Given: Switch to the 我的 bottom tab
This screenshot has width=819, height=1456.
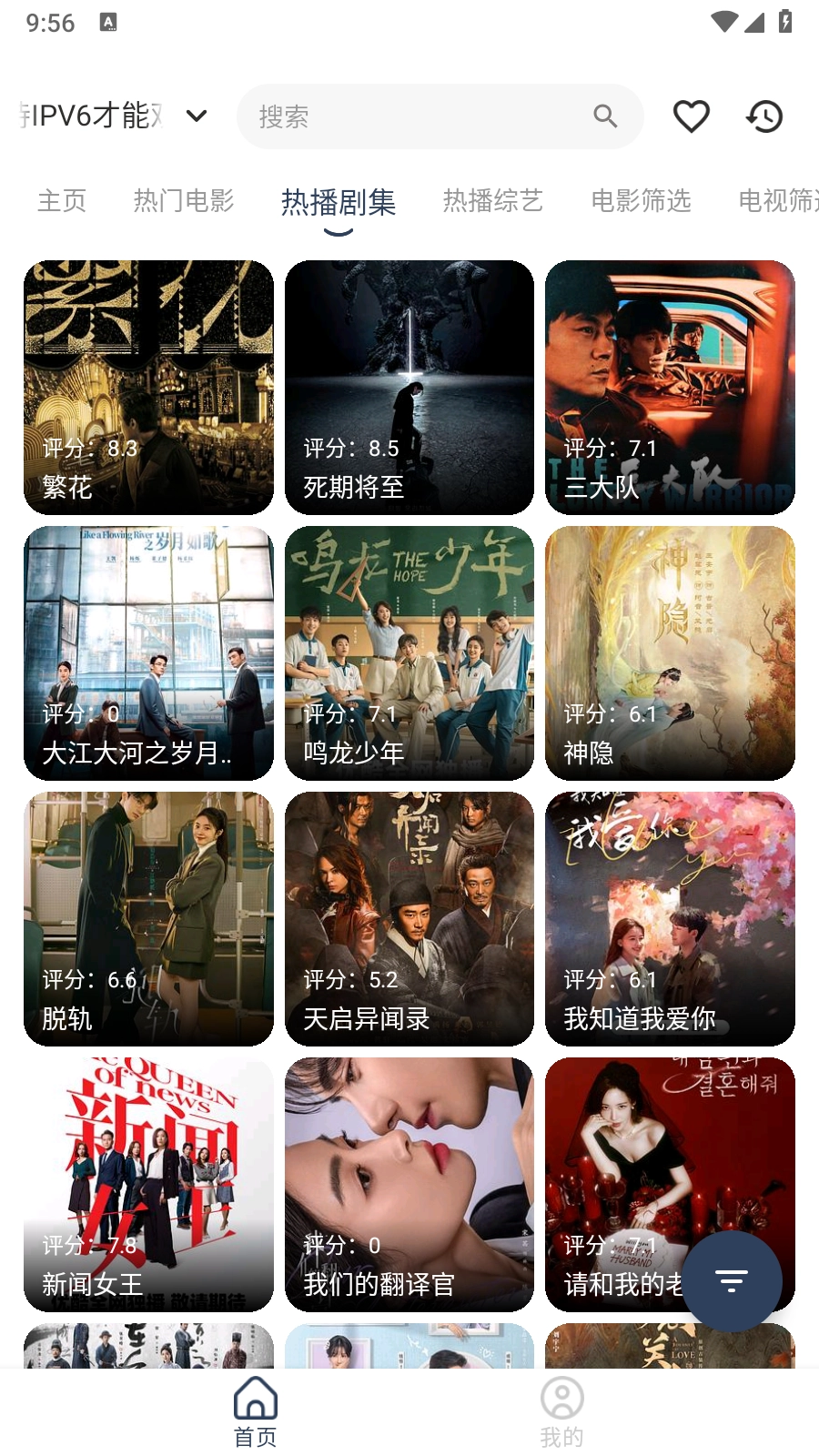Looking at the screenshot, I should (x=561, y=1411).
